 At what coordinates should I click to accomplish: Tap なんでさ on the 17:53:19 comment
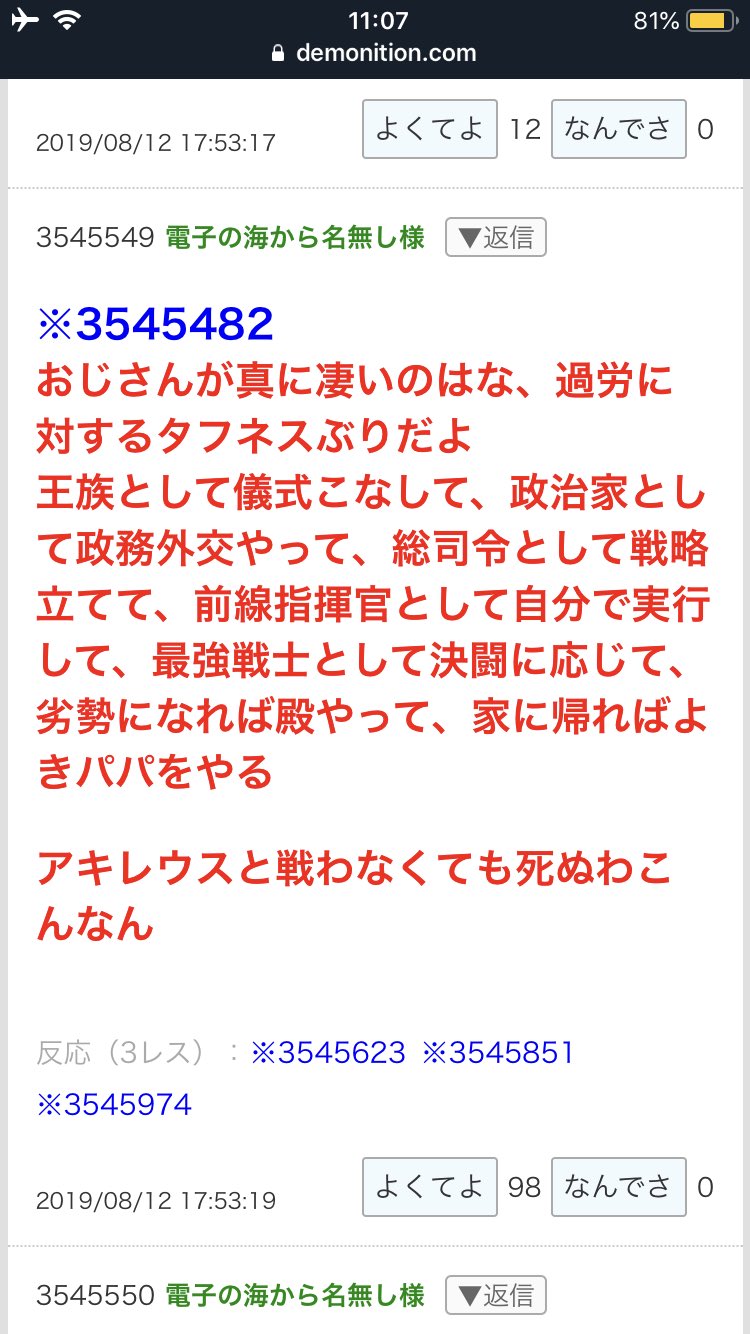(618, 1187)
